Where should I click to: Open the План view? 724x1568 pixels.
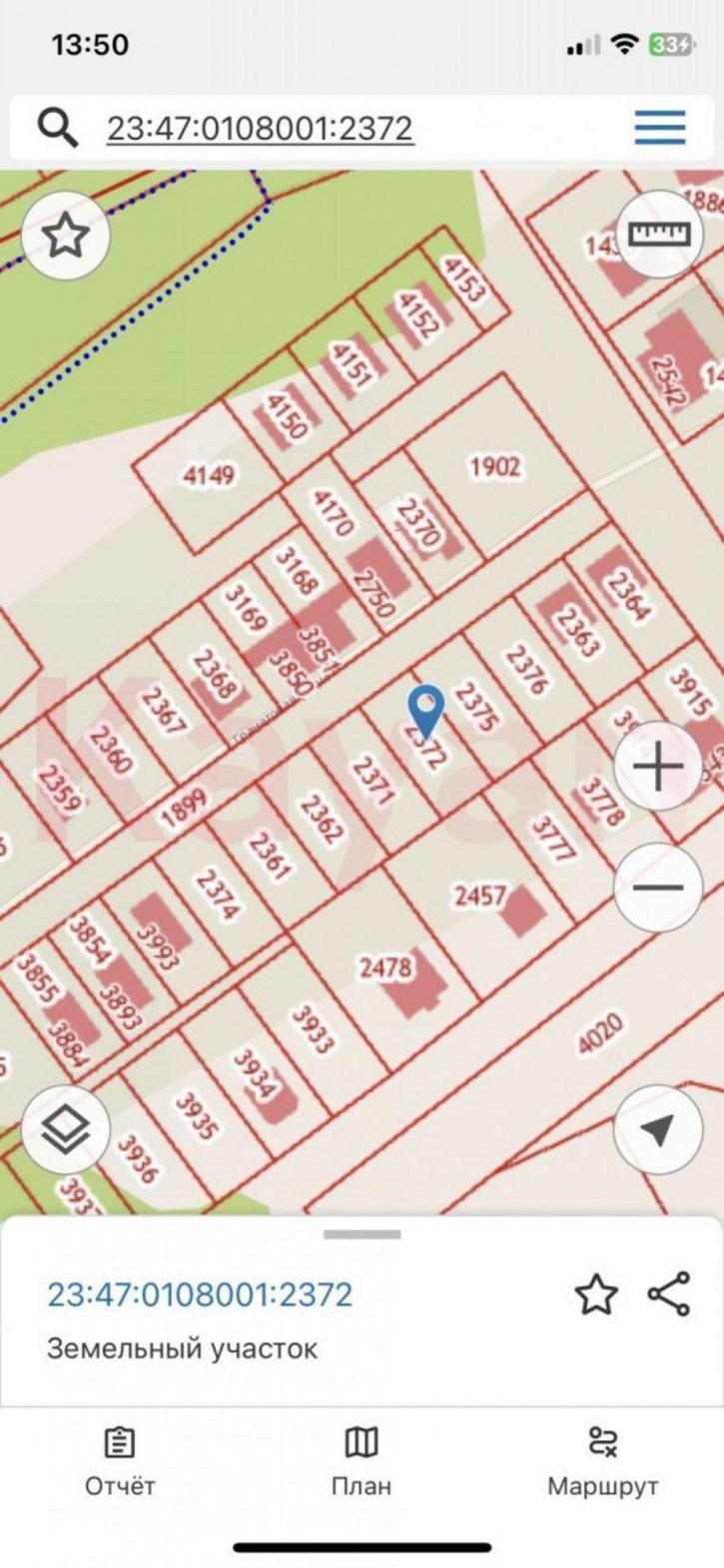(x=362, y=1461)
